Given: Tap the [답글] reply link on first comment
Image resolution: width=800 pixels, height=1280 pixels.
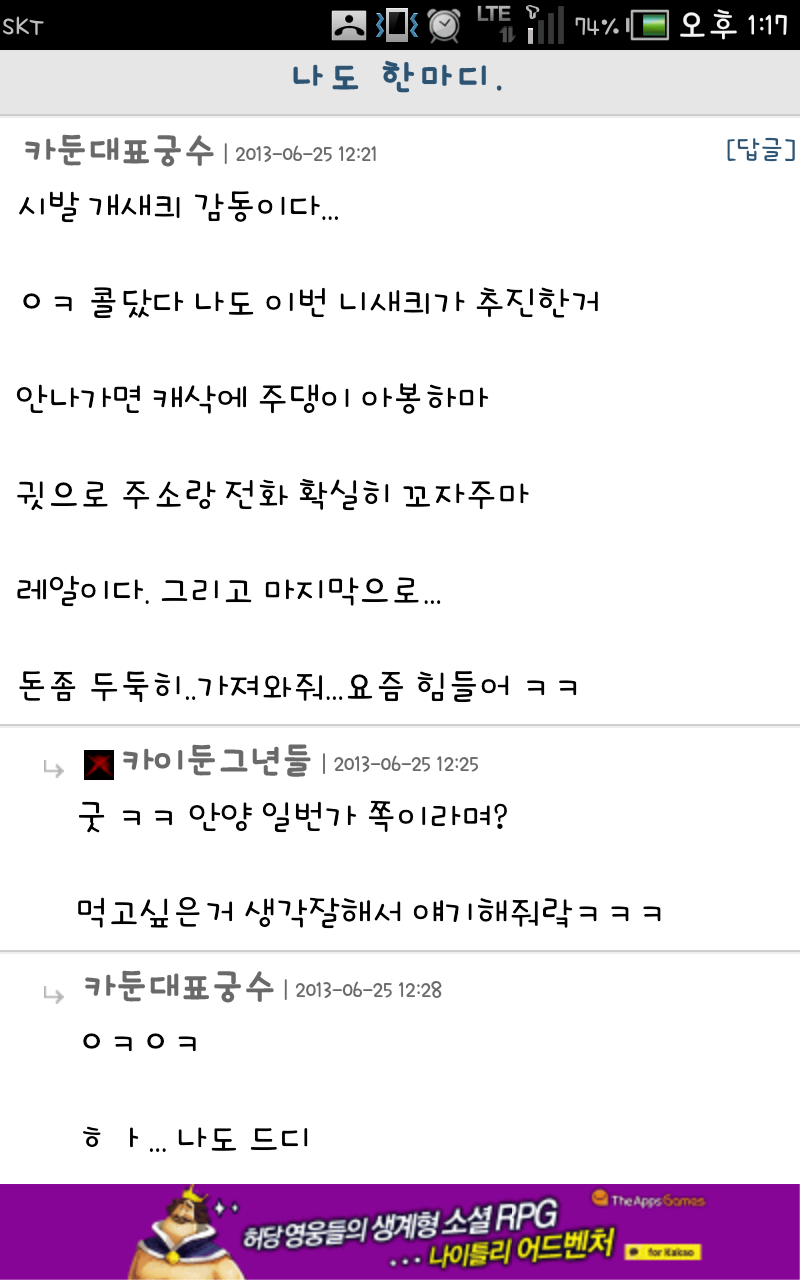Looking at the screenshot, I should (760, 151).
